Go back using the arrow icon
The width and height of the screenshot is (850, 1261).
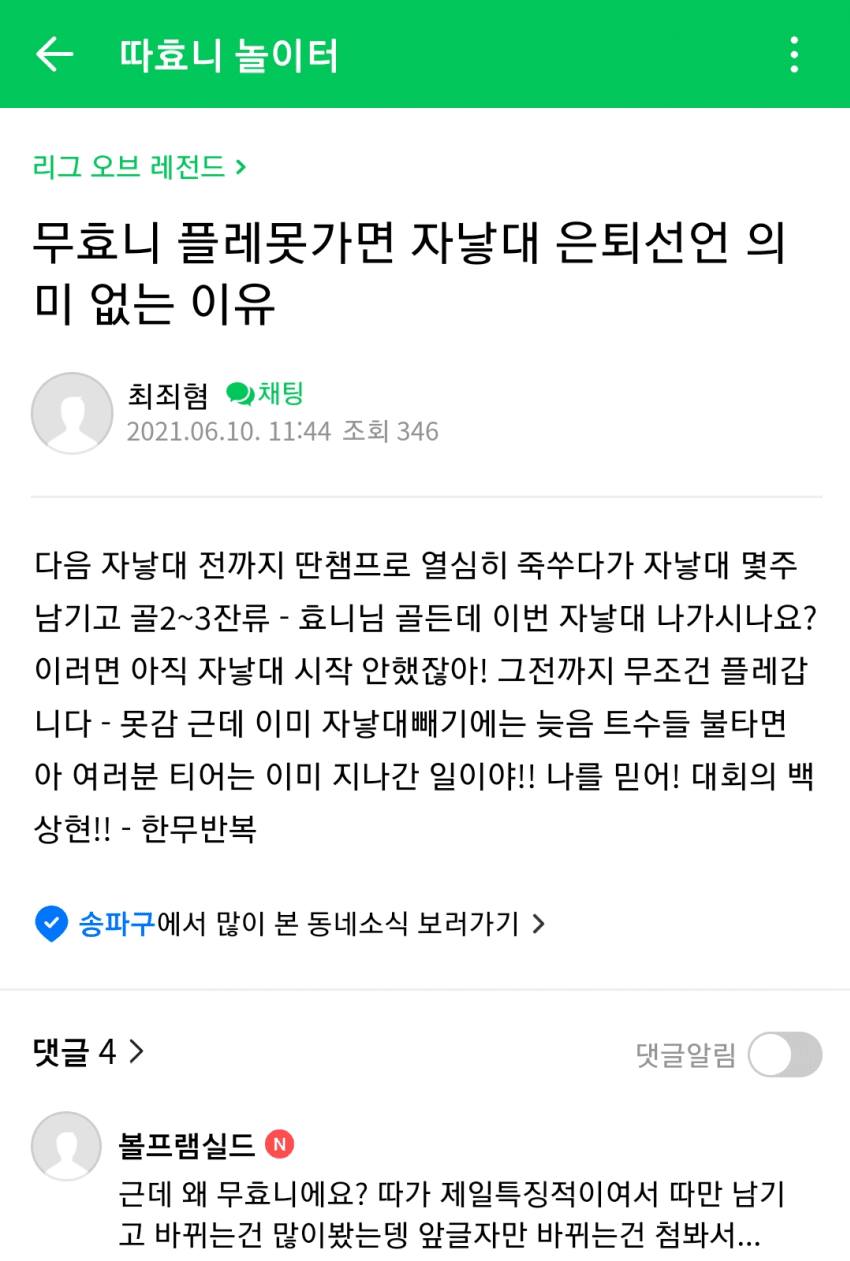(55, 54)
